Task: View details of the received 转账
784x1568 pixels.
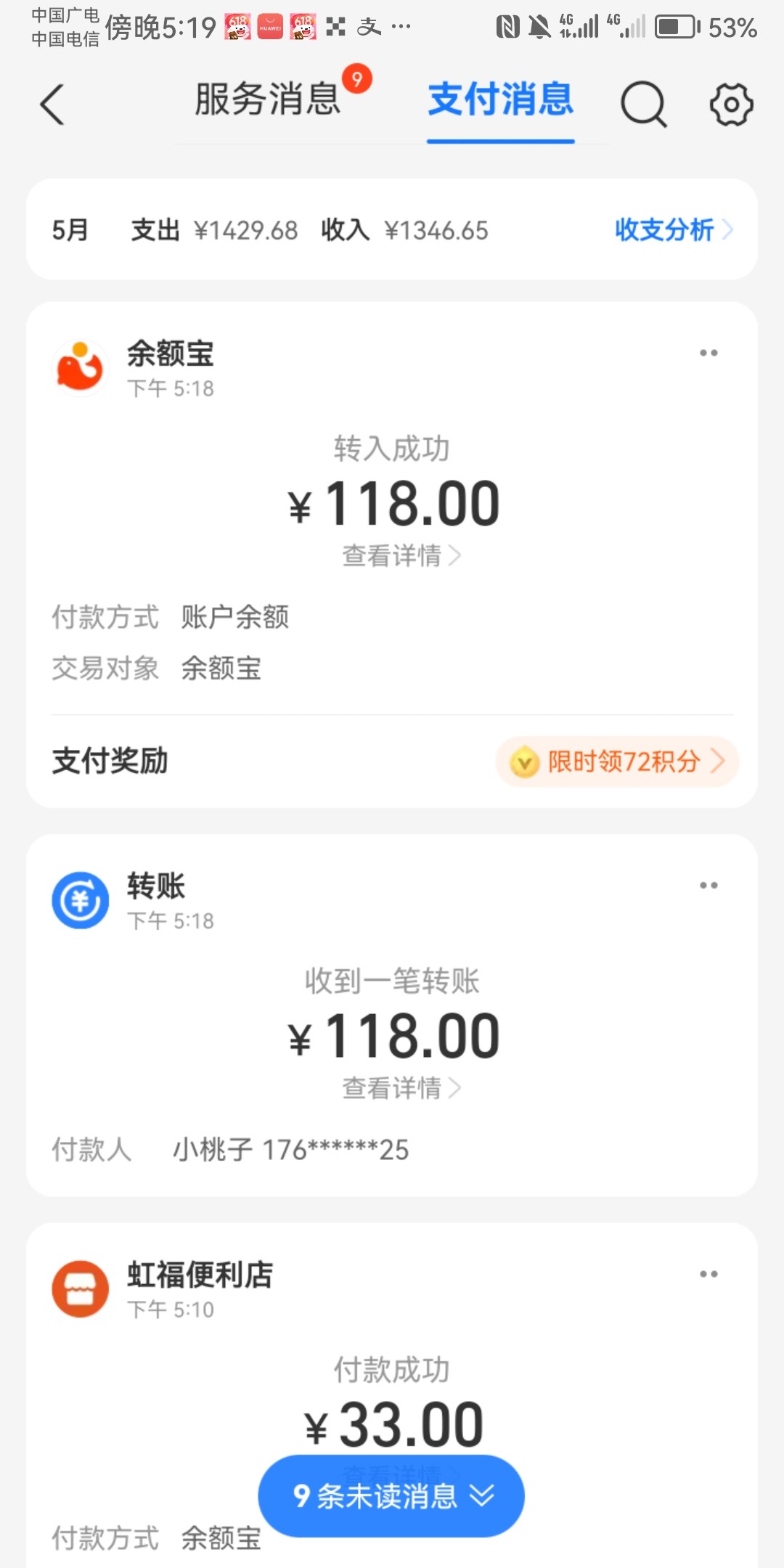Action: pyautogui.click(x=401, y=1088)
